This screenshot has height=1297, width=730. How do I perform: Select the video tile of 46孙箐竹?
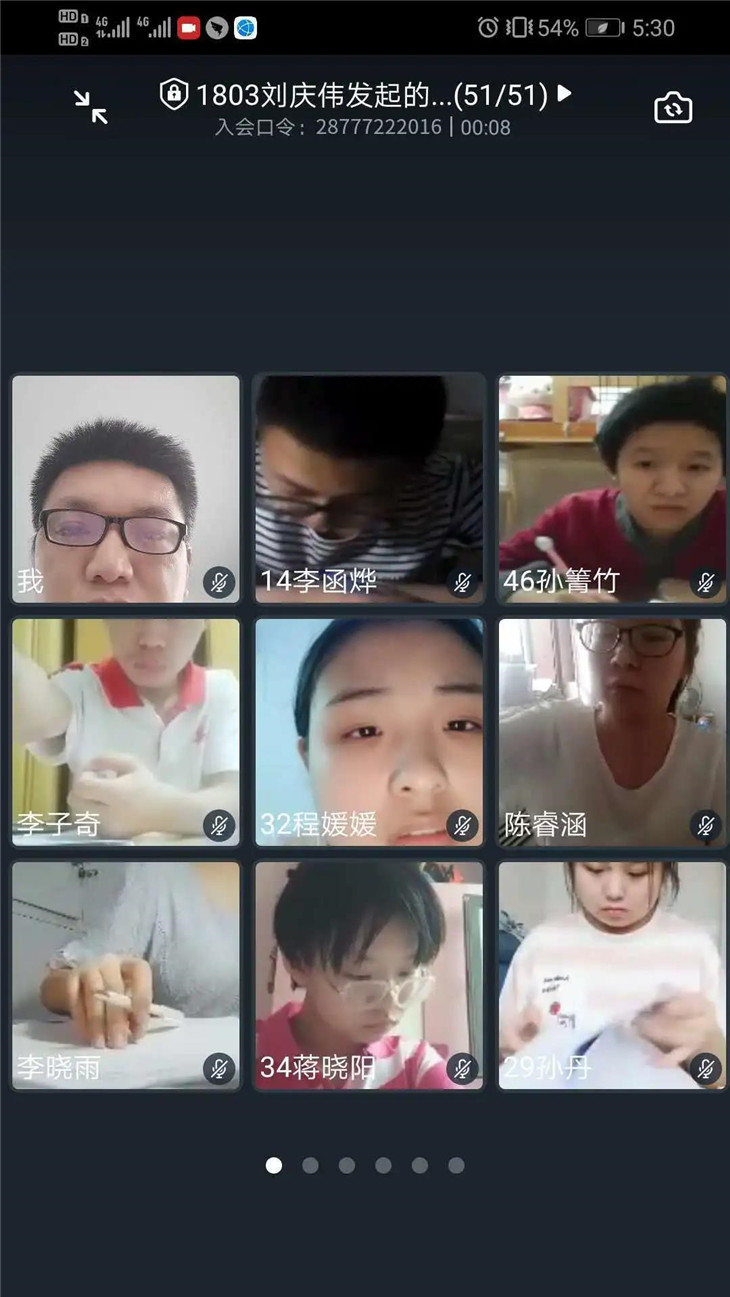pos(612,489)
